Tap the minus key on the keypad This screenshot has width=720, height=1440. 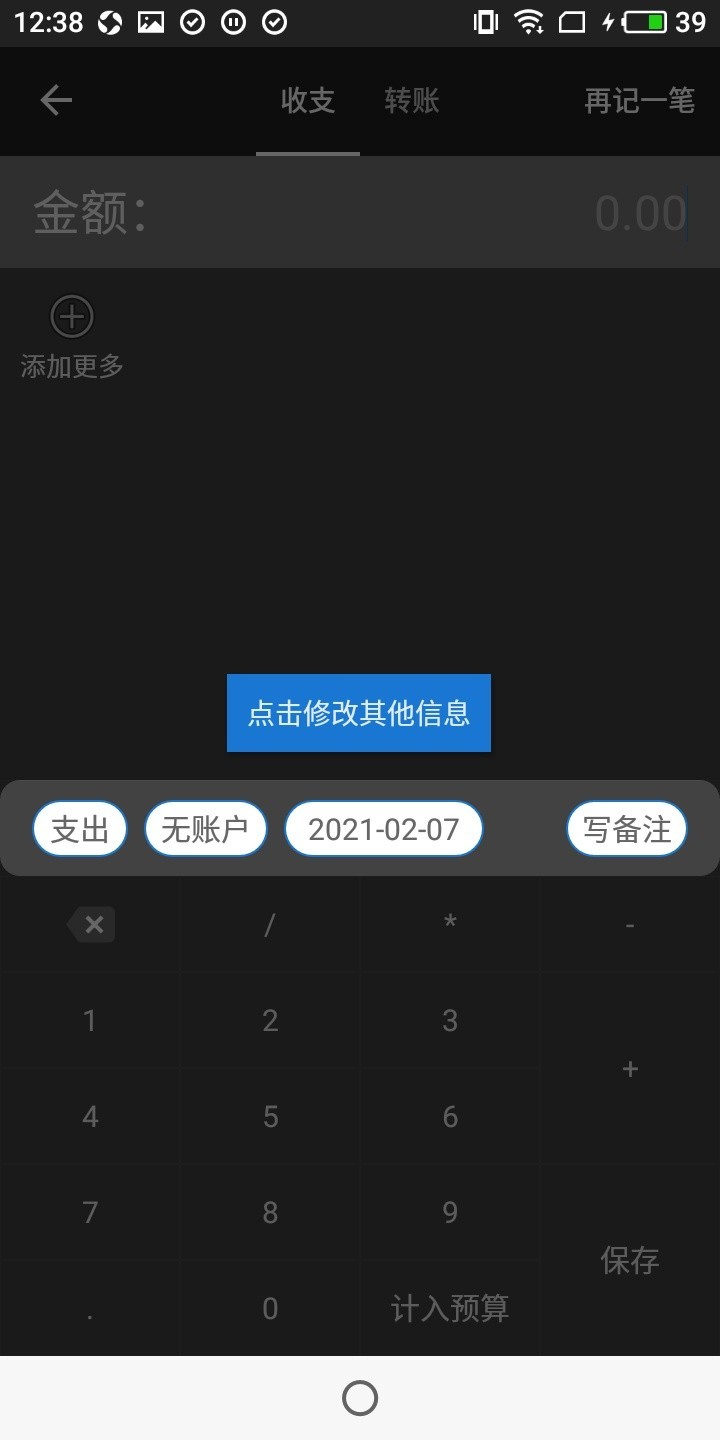point(629,924)
